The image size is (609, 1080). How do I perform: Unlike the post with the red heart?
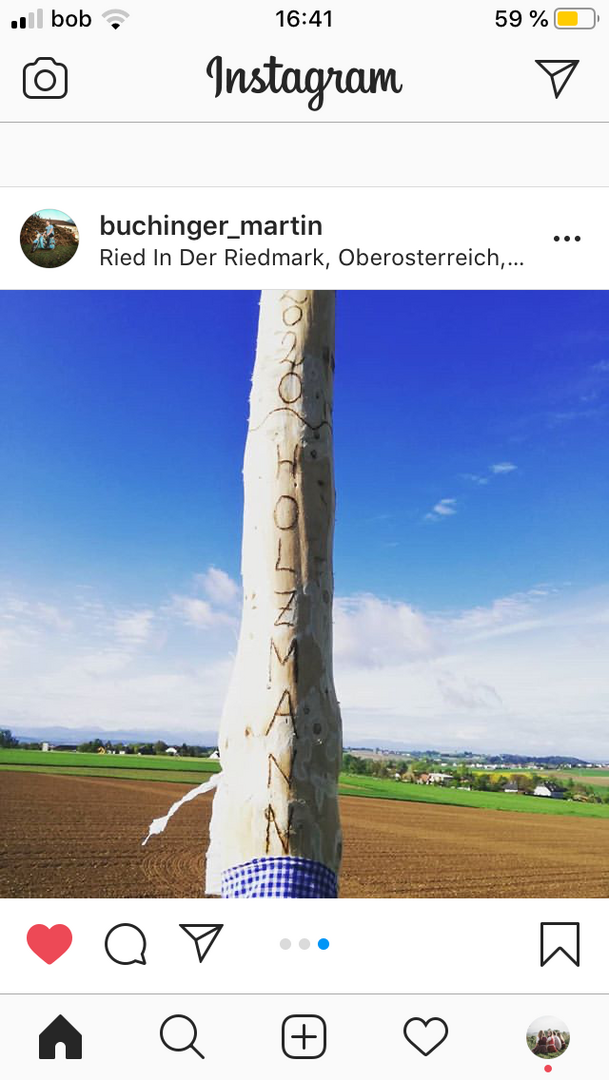click(x=49, y=943)
